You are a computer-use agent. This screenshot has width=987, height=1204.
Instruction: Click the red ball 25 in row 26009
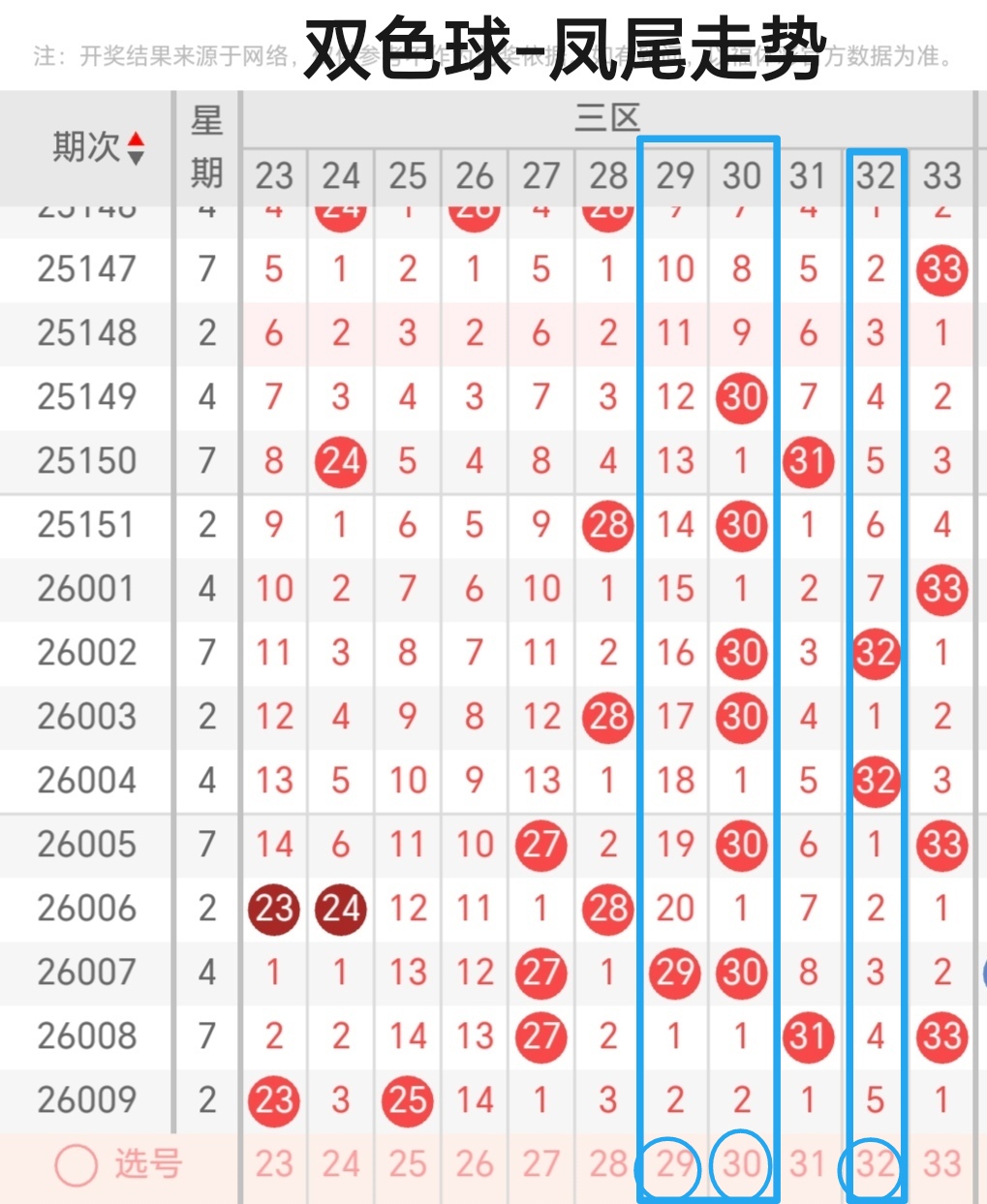pos(408,1100)
